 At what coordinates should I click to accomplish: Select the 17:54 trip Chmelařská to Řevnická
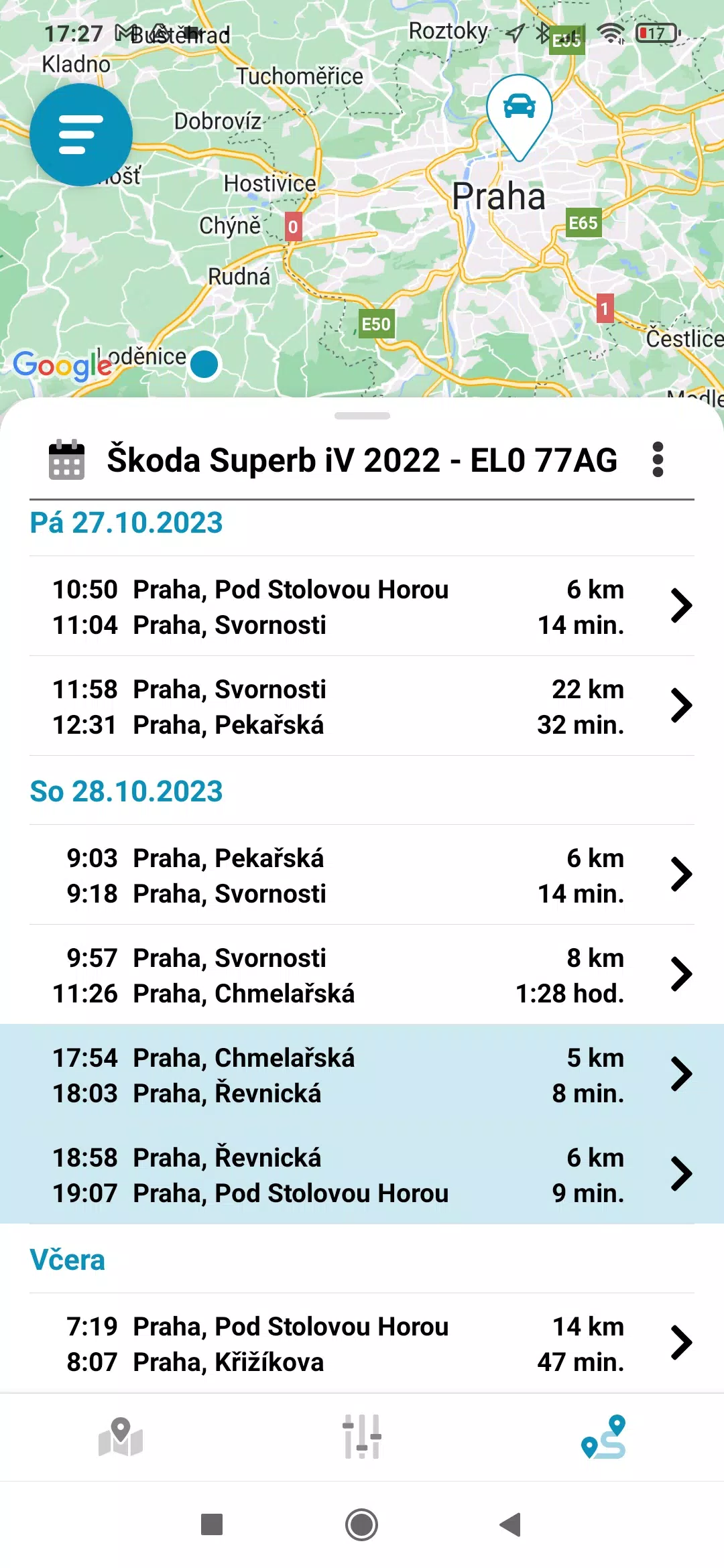pos(362,1075)
